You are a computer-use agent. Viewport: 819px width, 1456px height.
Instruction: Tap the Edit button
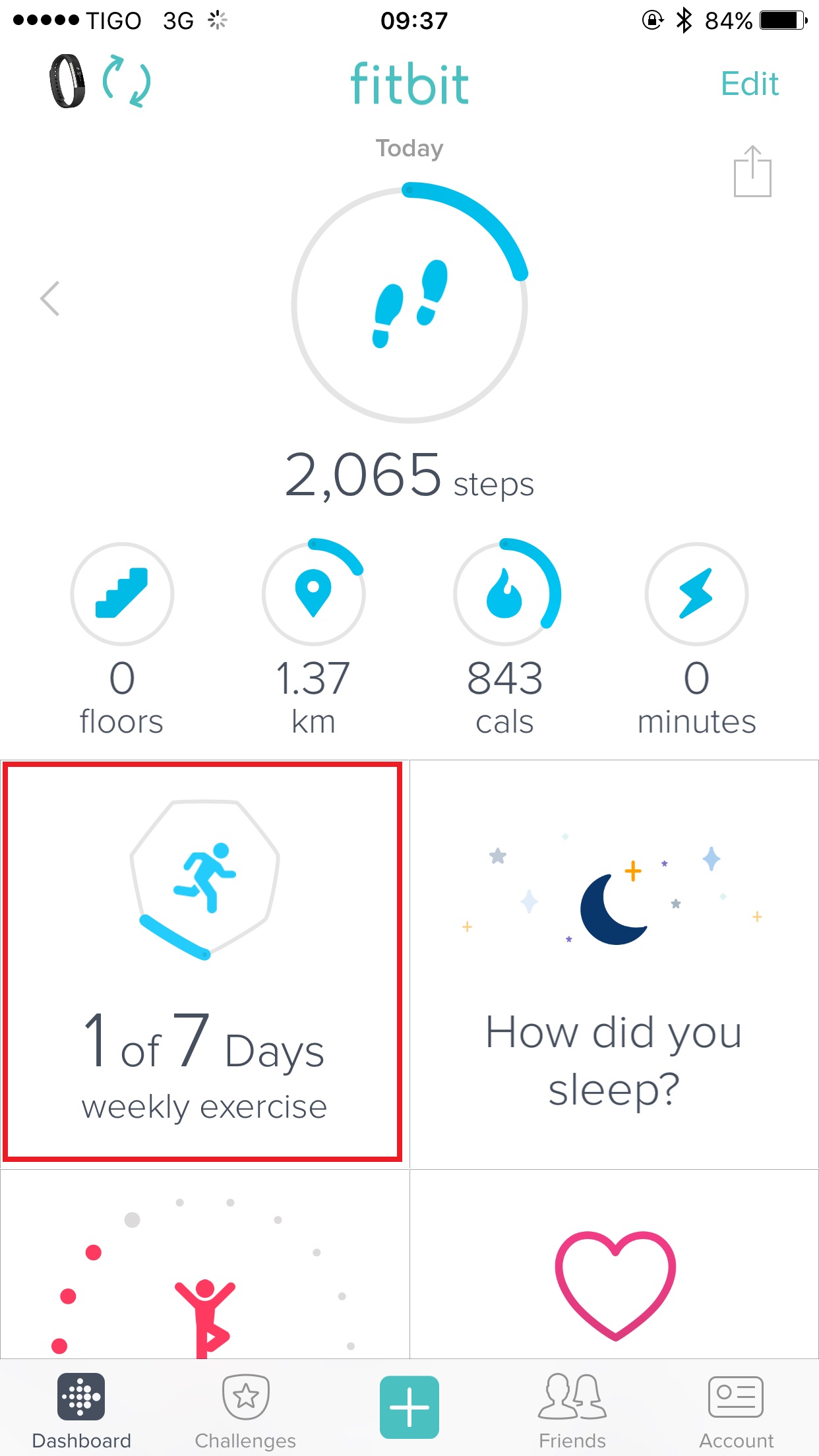click(749, 84)
